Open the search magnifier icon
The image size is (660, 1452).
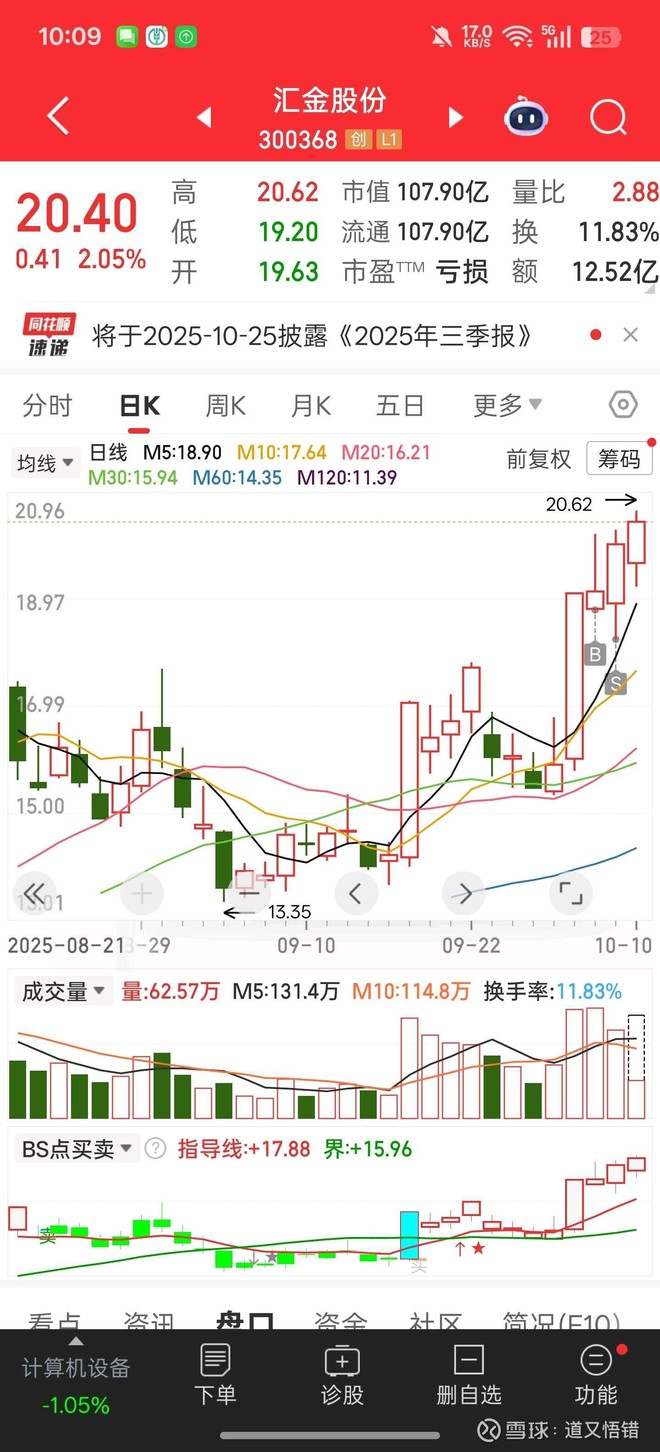tap(608, 117)
